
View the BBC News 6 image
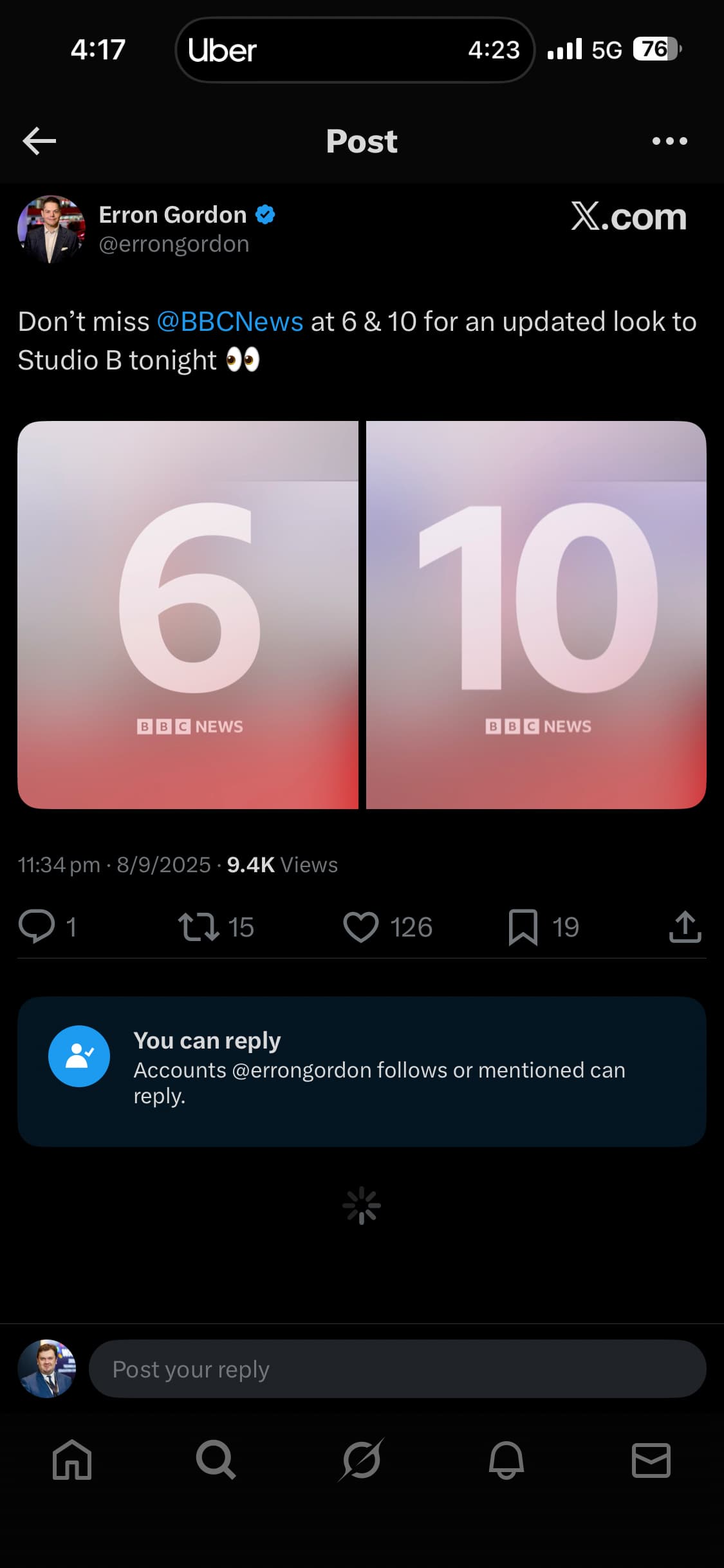(188, 615)
